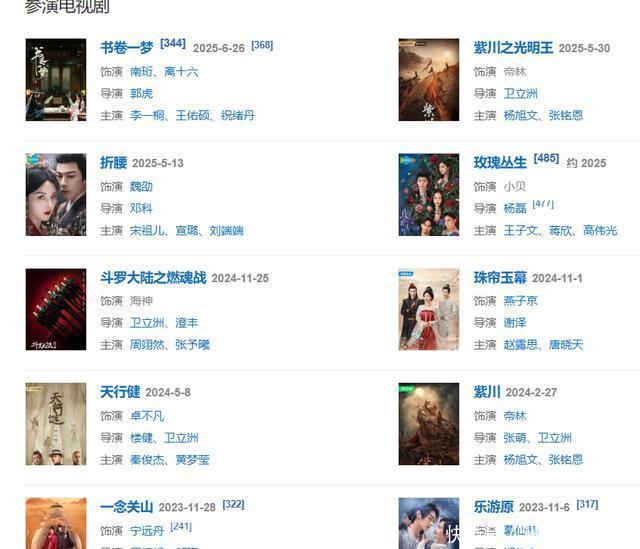Open the 珠帘玉幕 title link
This screenshot has height=549, width=640.
500,277
